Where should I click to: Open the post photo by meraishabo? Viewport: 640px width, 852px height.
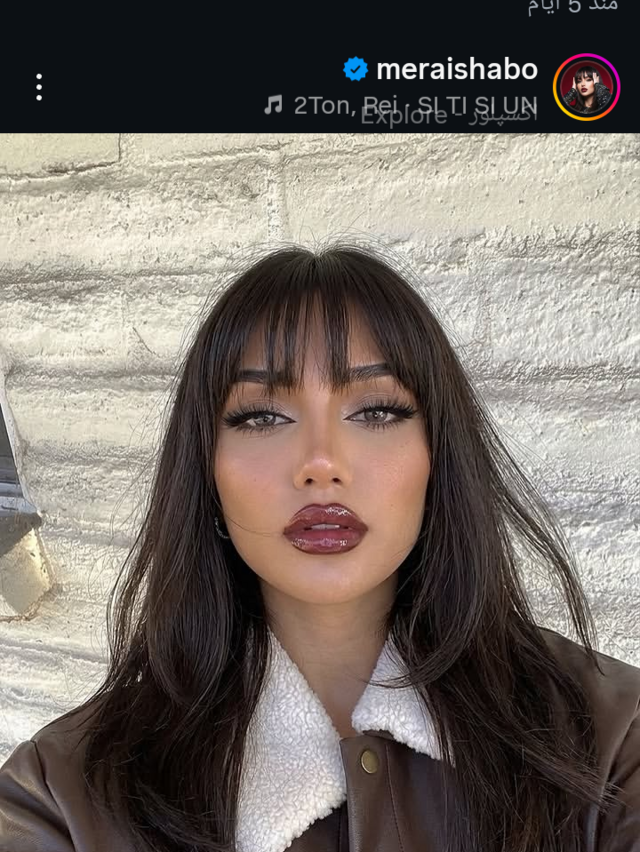320,490
